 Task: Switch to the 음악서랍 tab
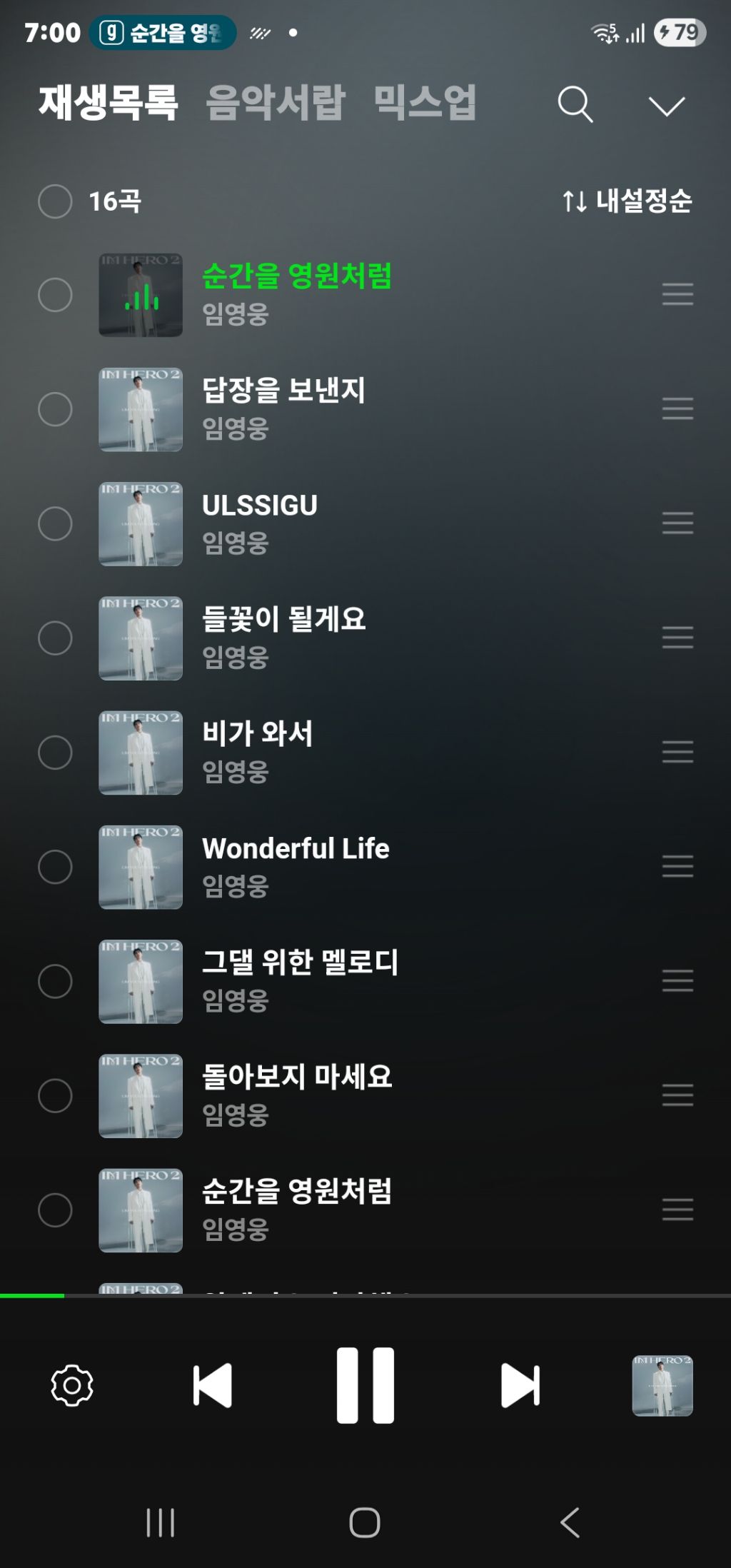pos(276,102)
